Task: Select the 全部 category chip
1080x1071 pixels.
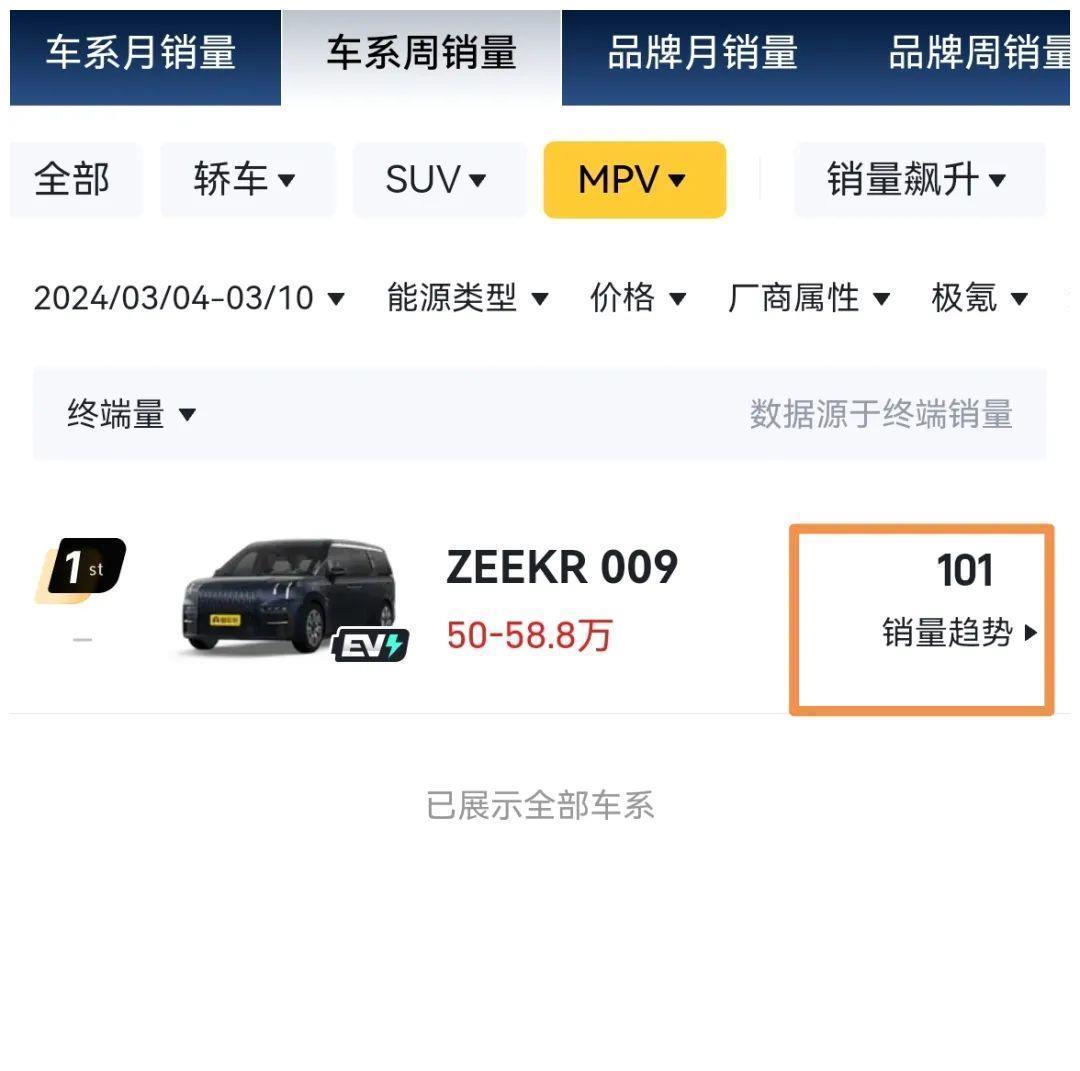Action: pos(72,180)
